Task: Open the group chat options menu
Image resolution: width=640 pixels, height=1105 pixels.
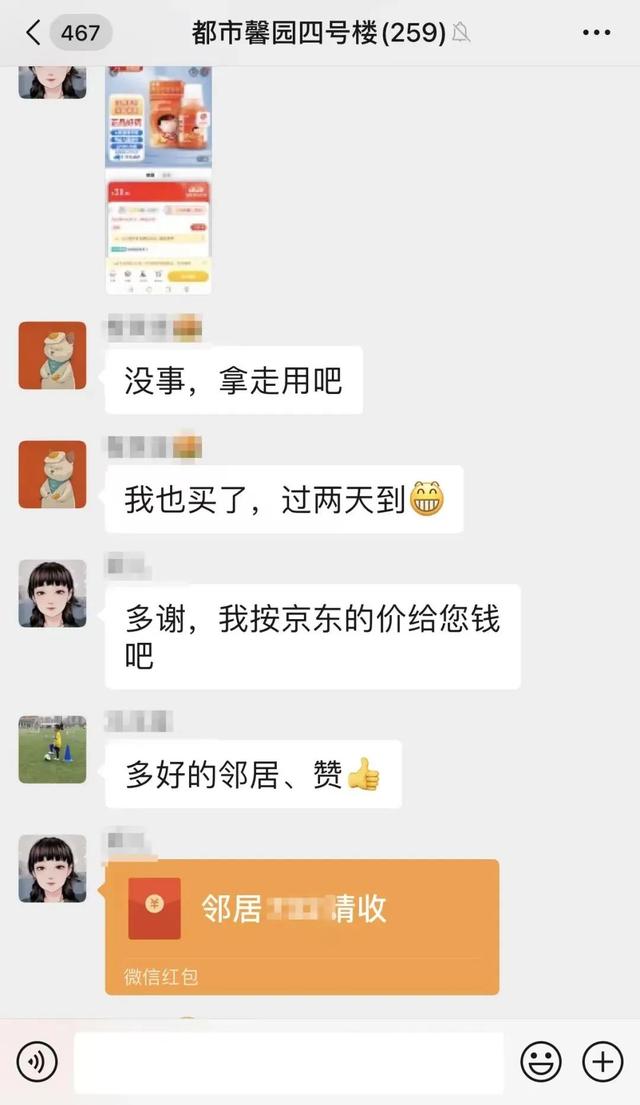Action: (x=596, y=32)
